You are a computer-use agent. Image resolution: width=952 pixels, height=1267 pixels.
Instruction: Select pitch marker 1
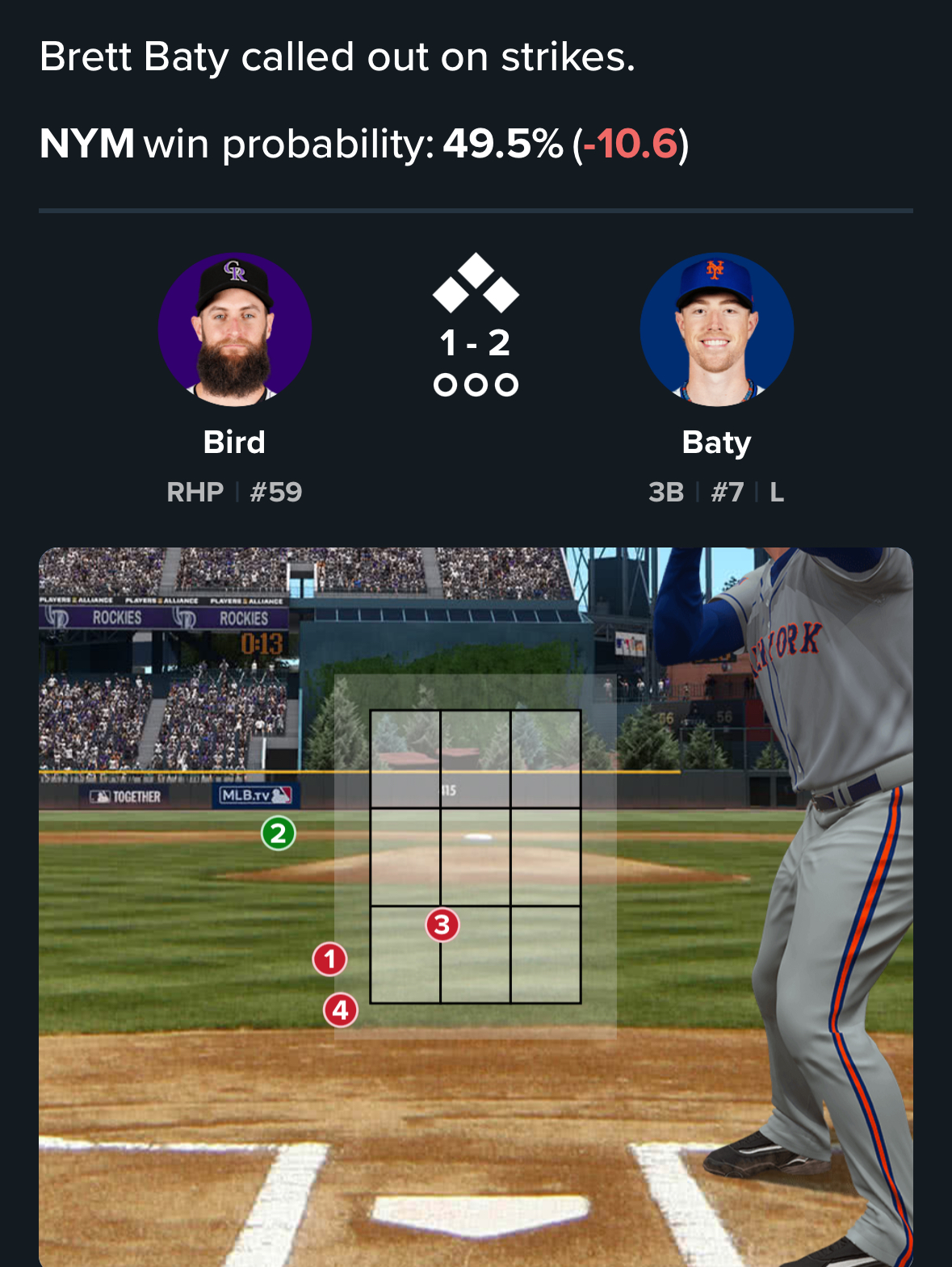tap(329, 959)
